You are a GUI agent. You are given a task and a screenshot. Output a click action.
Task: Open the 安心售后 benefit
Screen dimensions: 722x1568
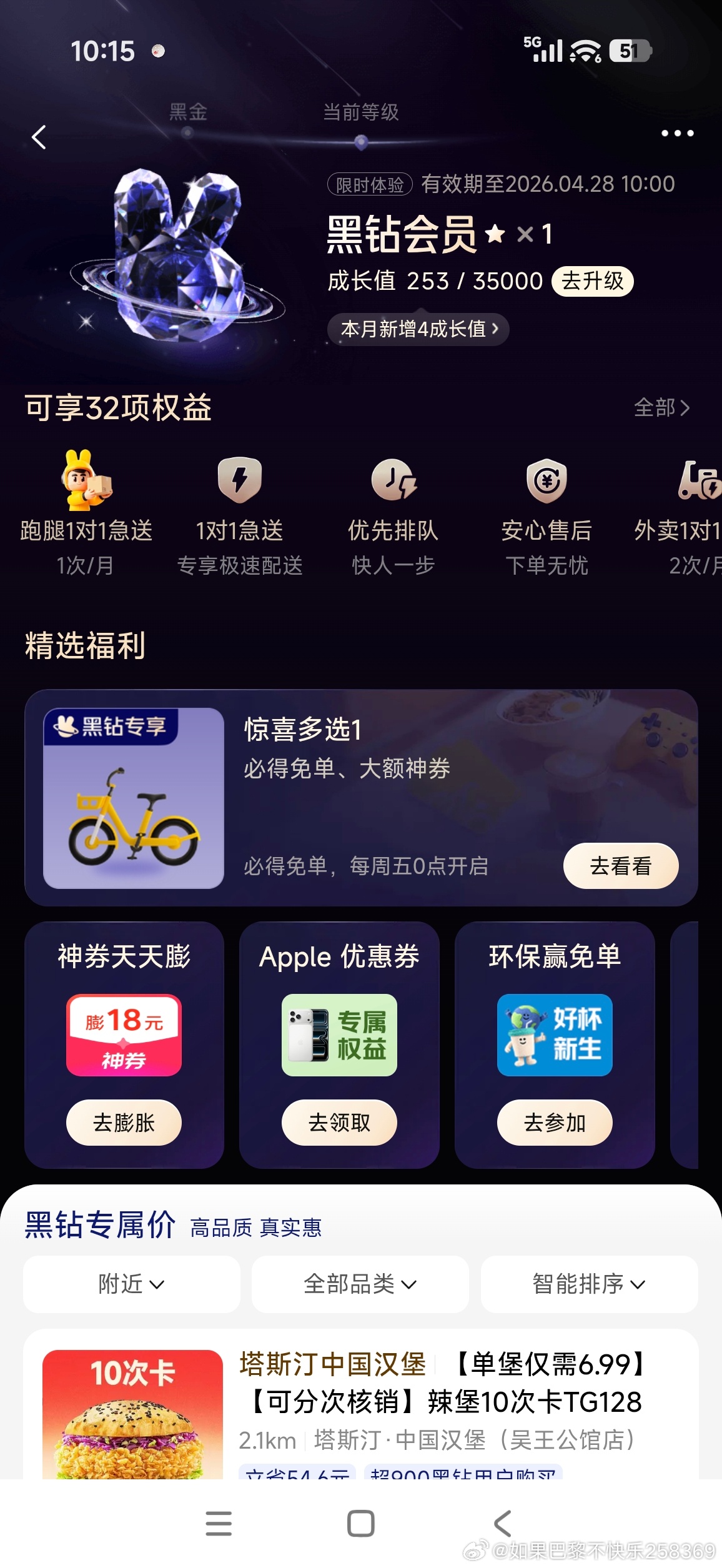tap(546, 511)
